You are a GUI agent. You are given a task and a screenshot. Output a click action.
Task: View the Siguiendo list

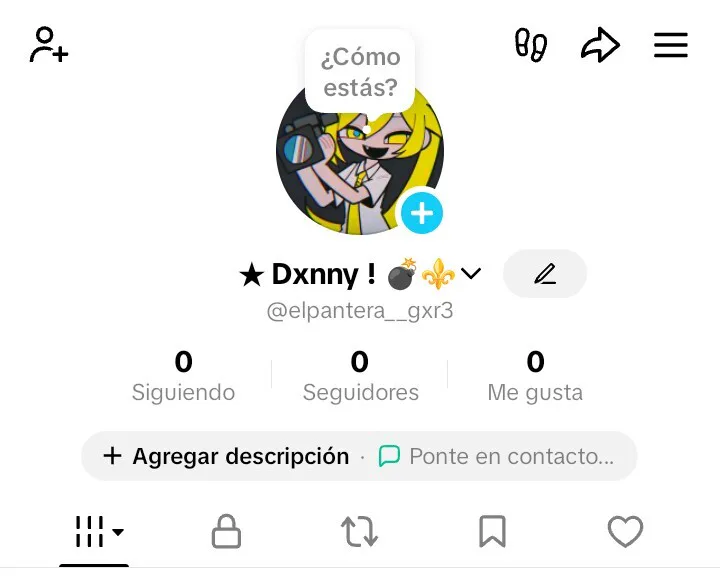click(183, 376)
